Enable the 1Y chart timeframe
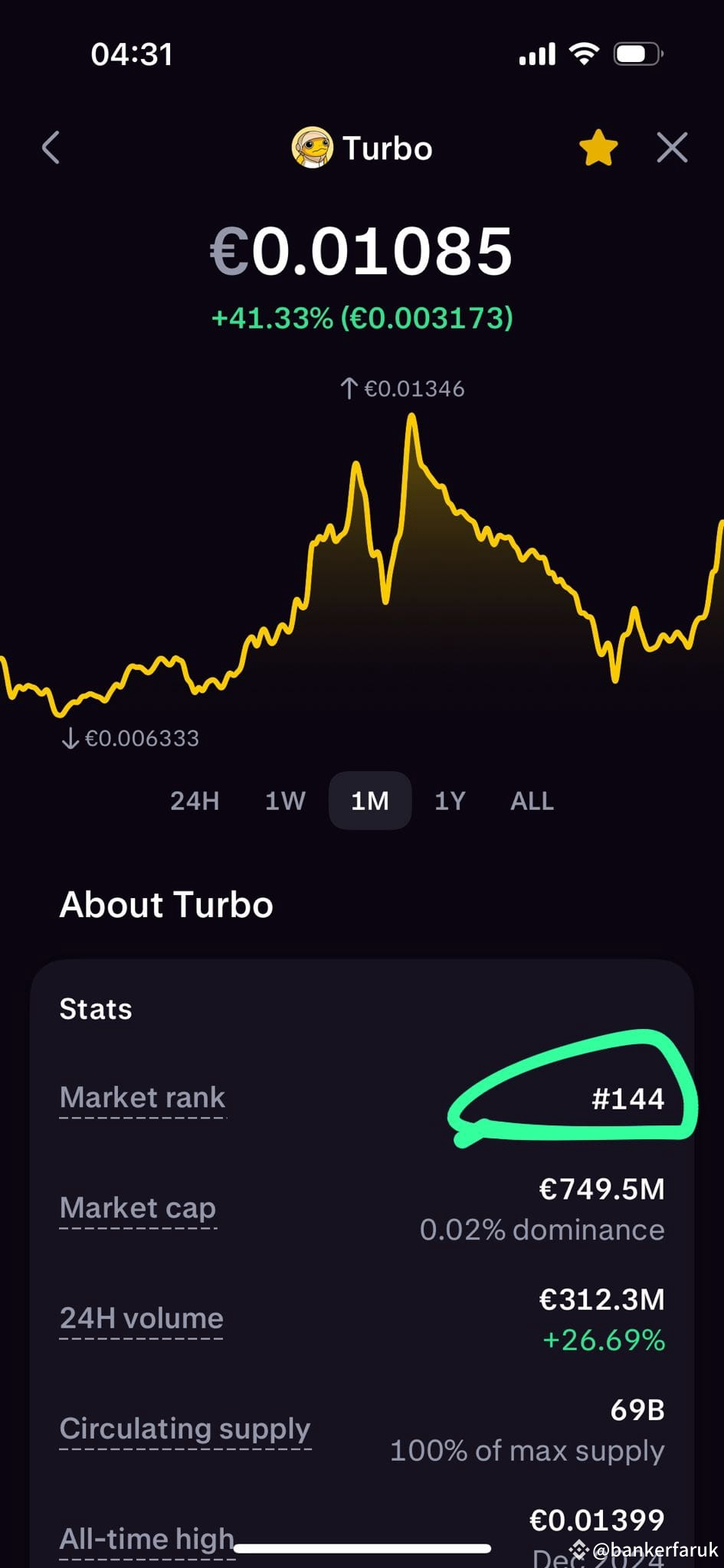The width and height of the screenshot is (724, 1568). [x=450, y=800]
